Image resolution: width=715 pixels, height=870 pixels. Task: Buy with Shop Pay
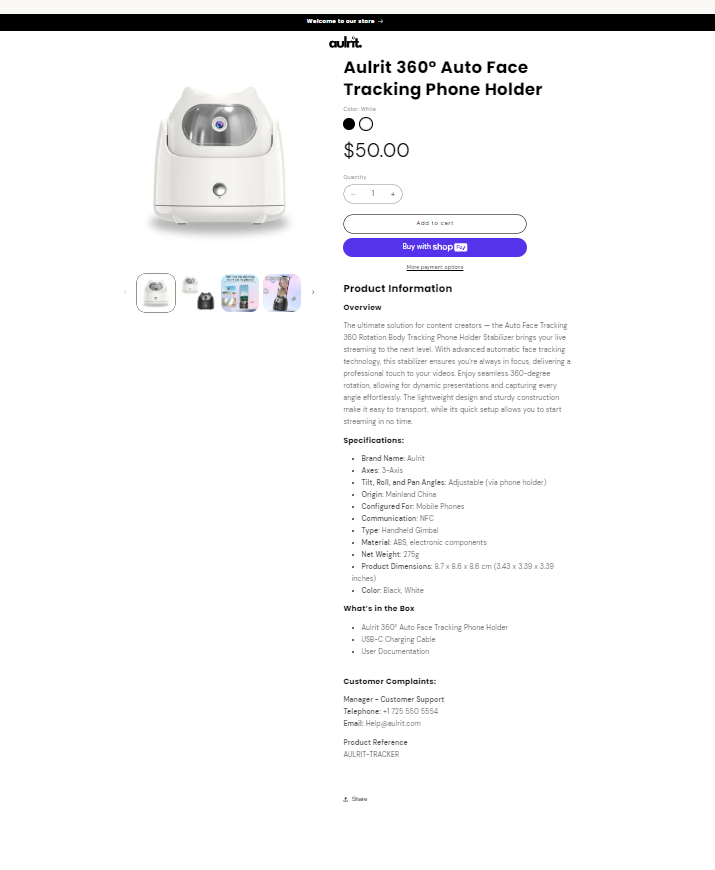(x=434, y=247)
